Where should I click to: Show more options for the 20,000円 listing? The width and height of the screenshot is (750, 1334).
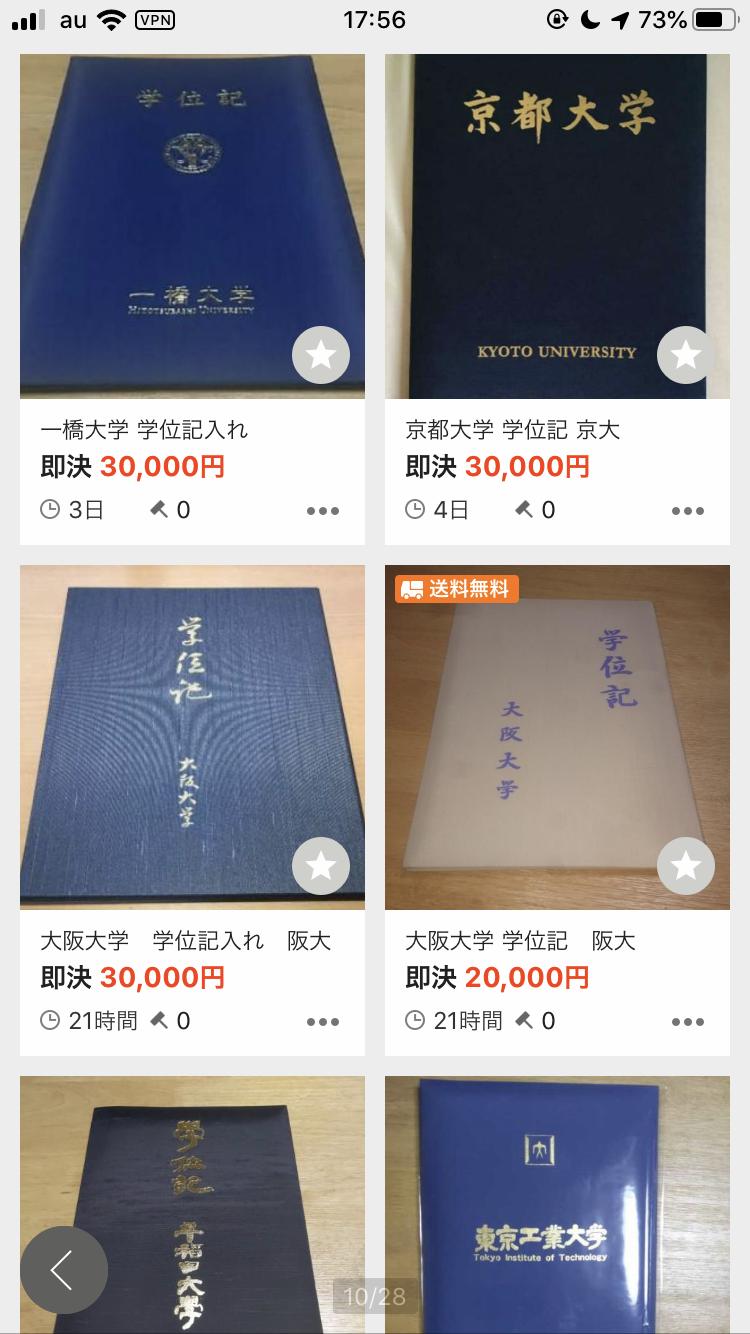click(x=688, y=1022)
